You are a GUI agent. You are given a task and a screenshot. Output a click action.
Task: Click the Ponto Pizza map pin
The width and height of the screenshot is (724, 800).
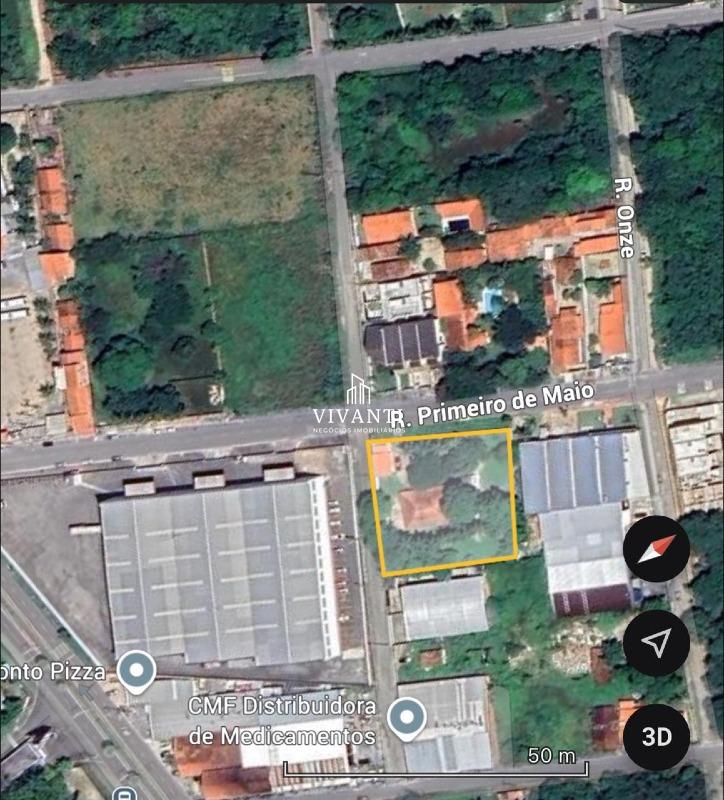pos(138,668)
